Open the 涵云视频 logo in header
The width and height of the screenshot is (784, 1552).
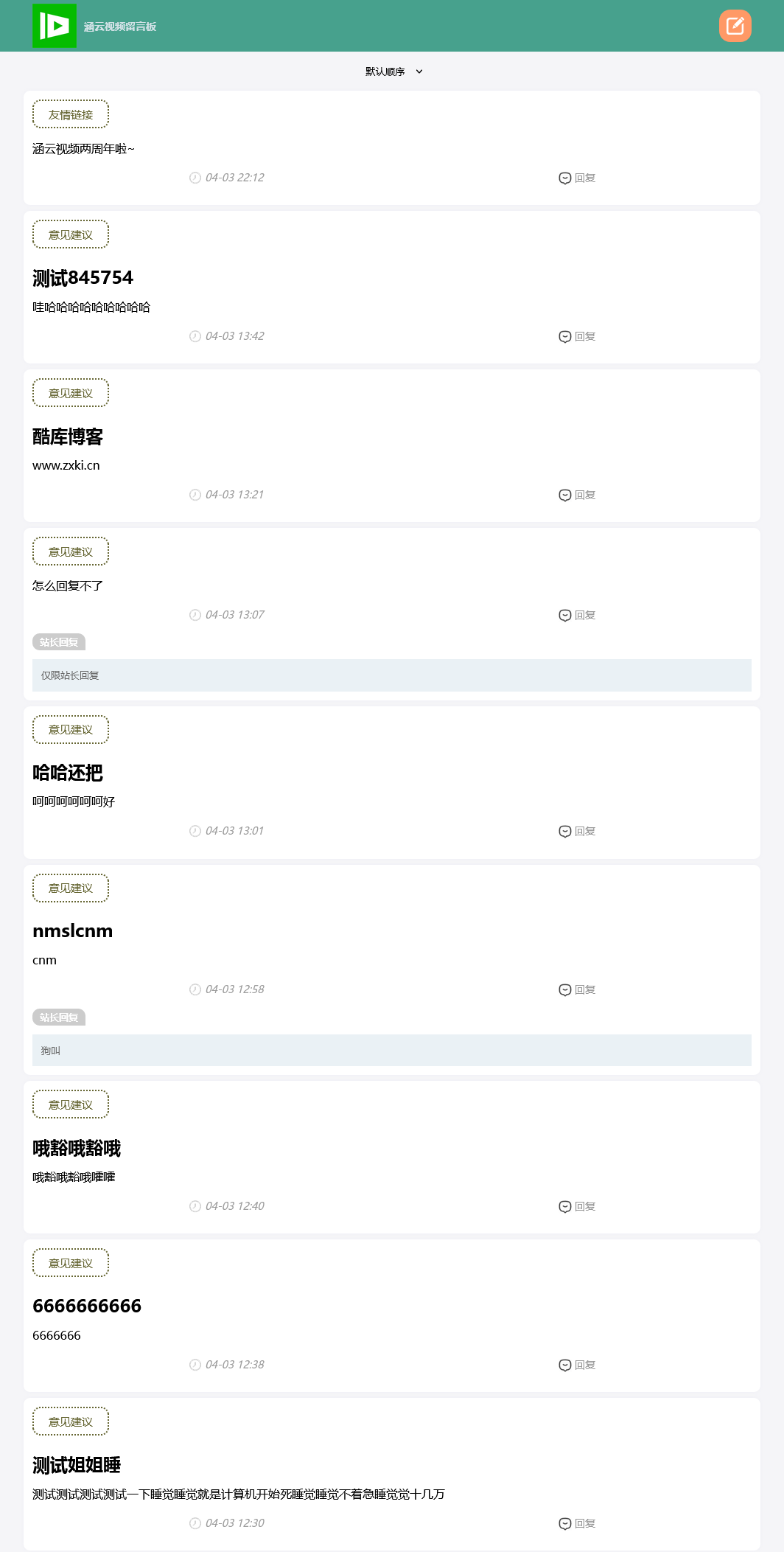point(55,26)
